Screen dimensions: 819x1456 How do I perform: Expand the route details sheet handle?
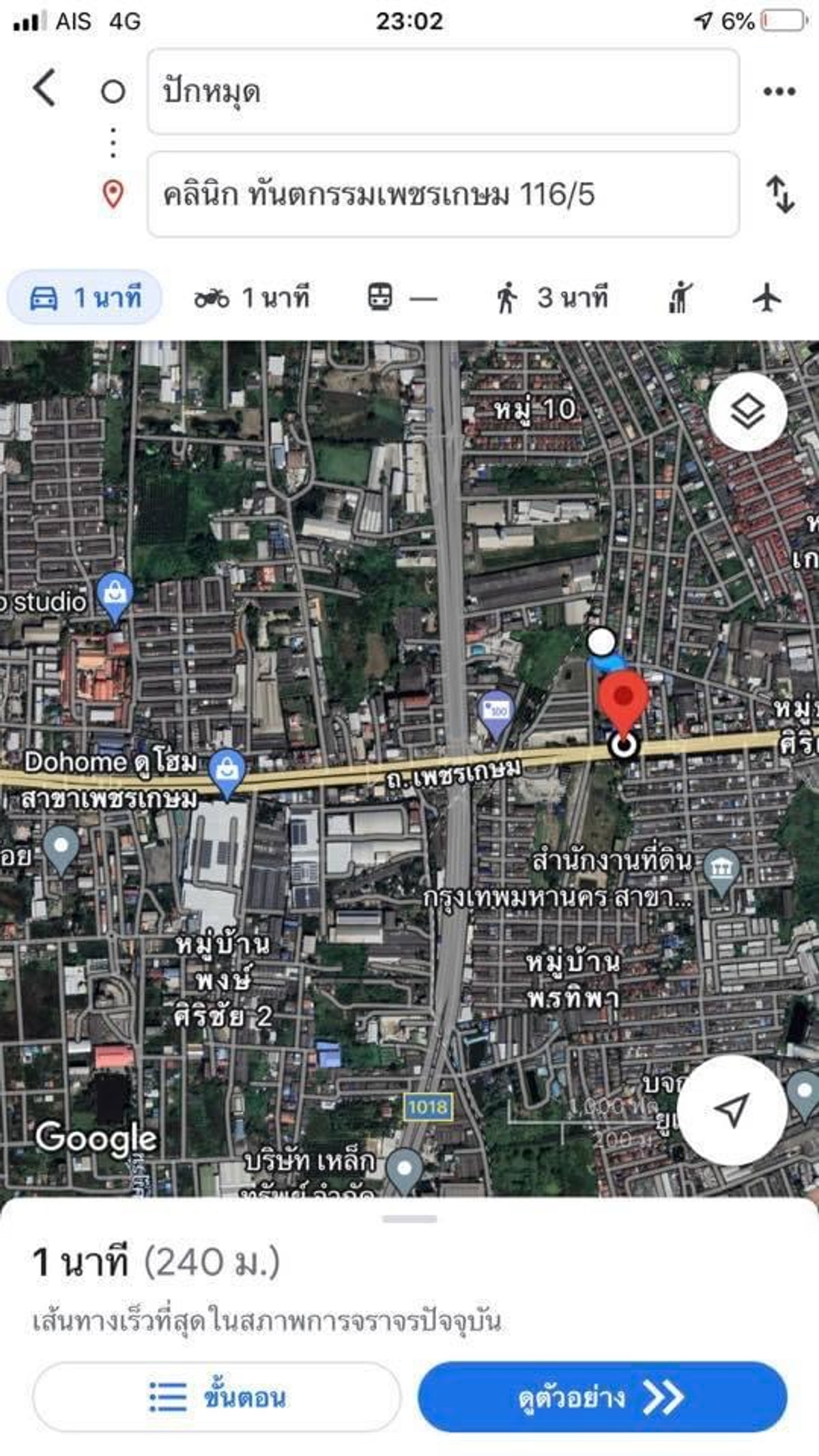(x=409, y=1219)
